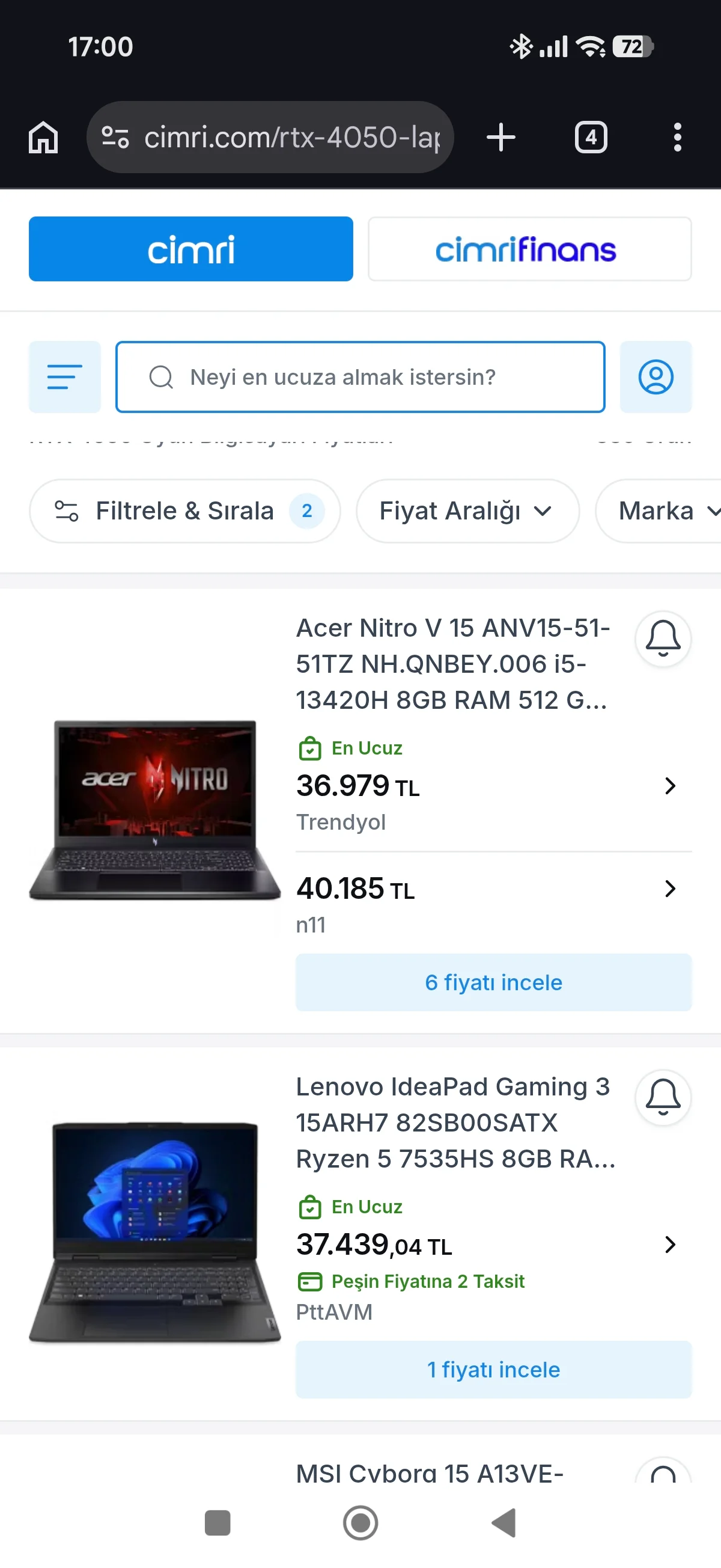Open the browser overflow menu
721x1568 pixels.
pyautogui.click(x=677, y=137)
